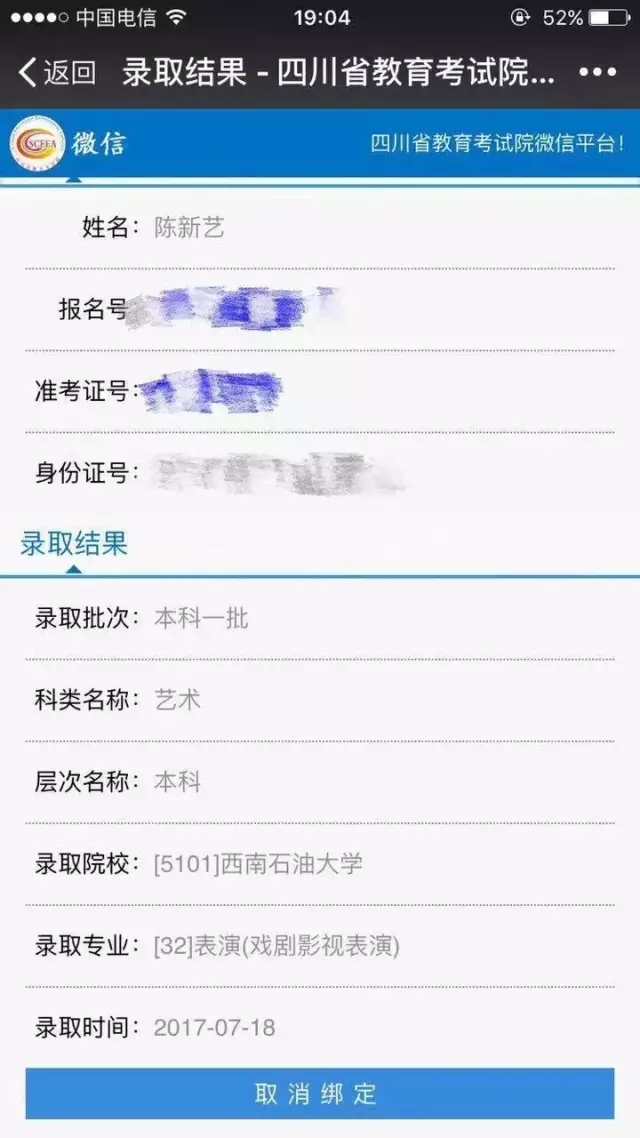Tap the 取消绑定 button
Image resolution: width=640 pixels, height=1138 pixels.
319,1093
